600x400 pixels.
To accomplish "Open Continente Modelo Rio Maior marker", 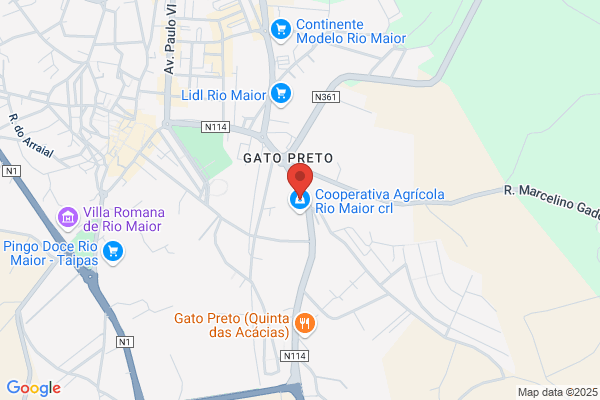I will [281, 30].
